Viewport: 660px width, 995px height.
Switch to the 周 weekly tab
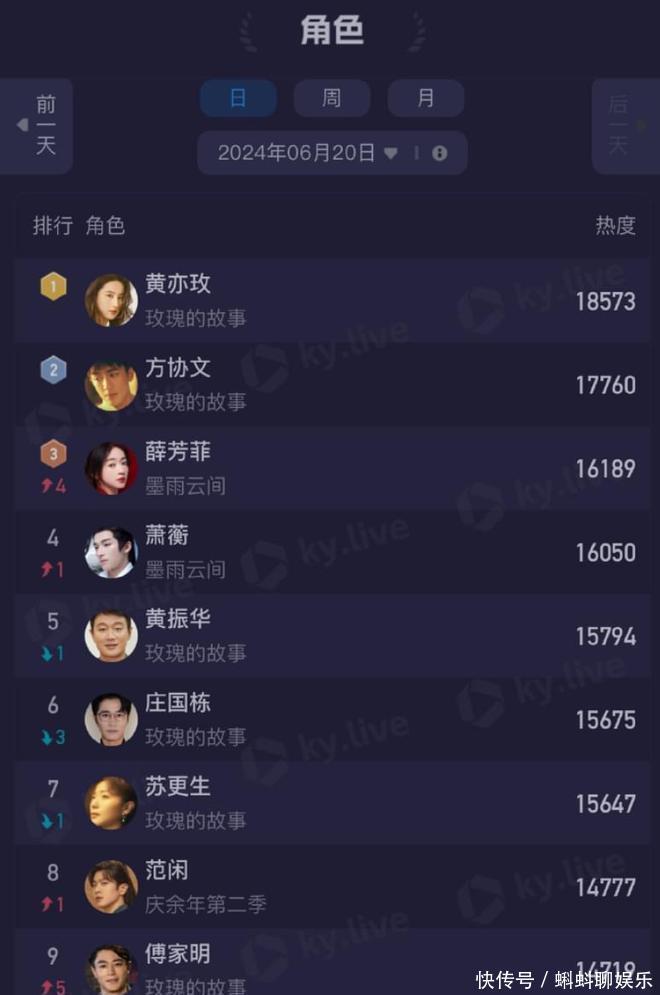click(x=331, y=98)
